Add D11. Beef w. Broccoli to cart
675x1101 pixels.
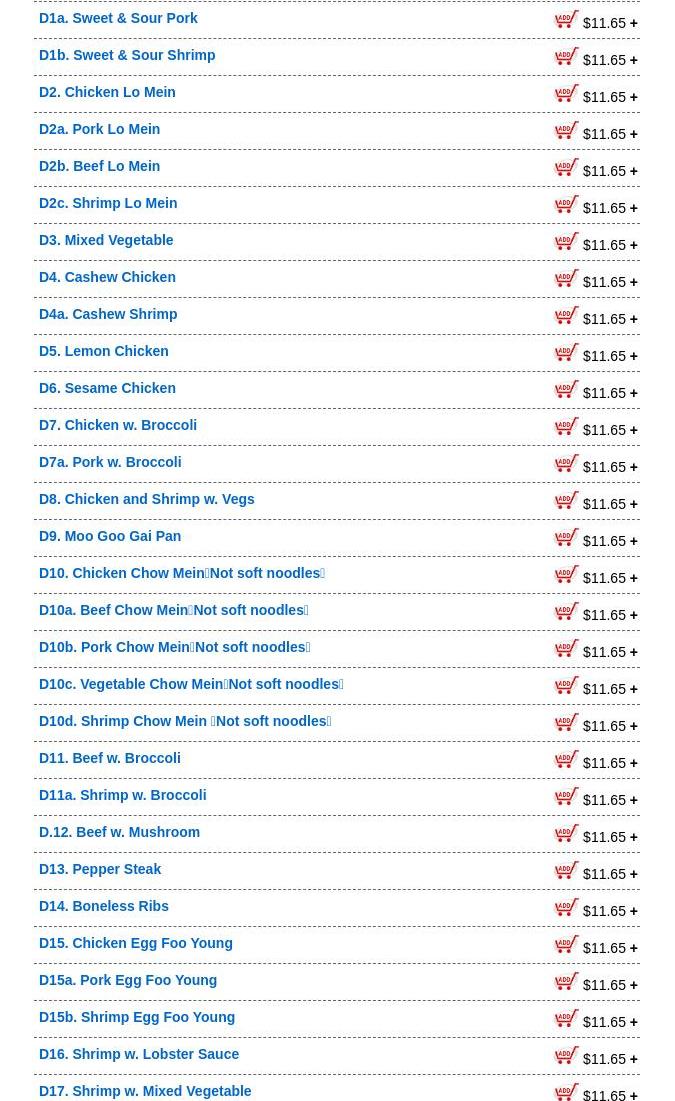566,759
